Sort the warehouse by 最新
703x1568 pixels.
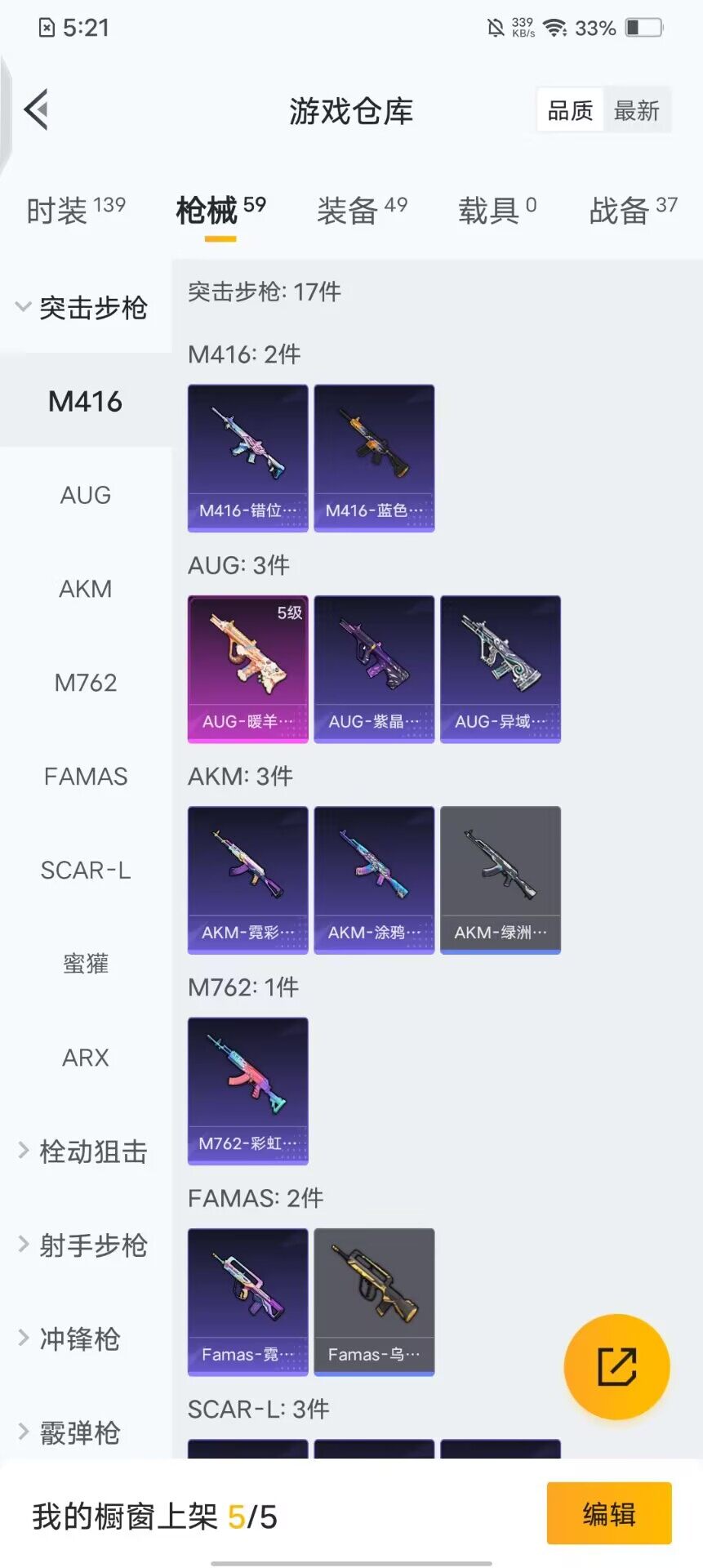click(x=636, y=110)
